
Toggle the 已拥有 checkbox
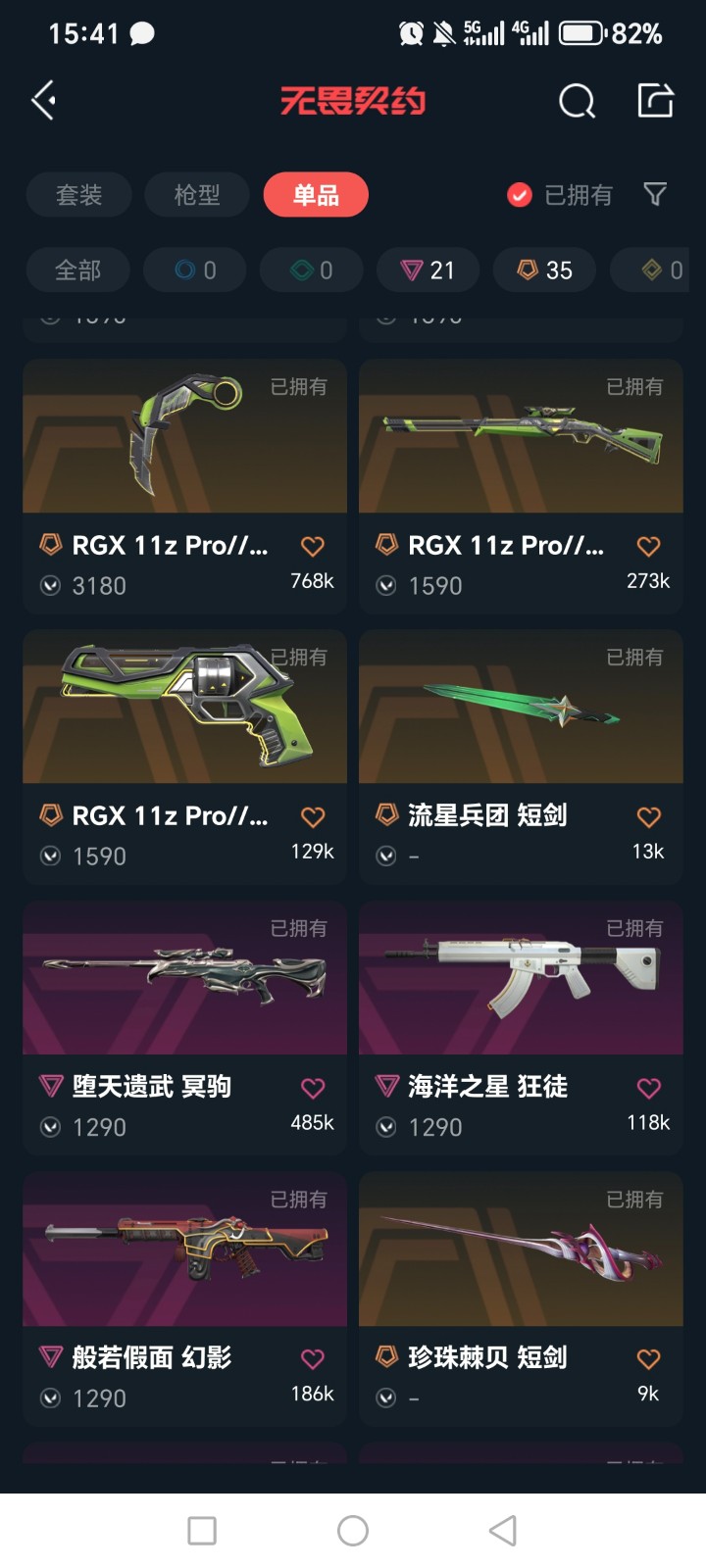click(520, 195)
